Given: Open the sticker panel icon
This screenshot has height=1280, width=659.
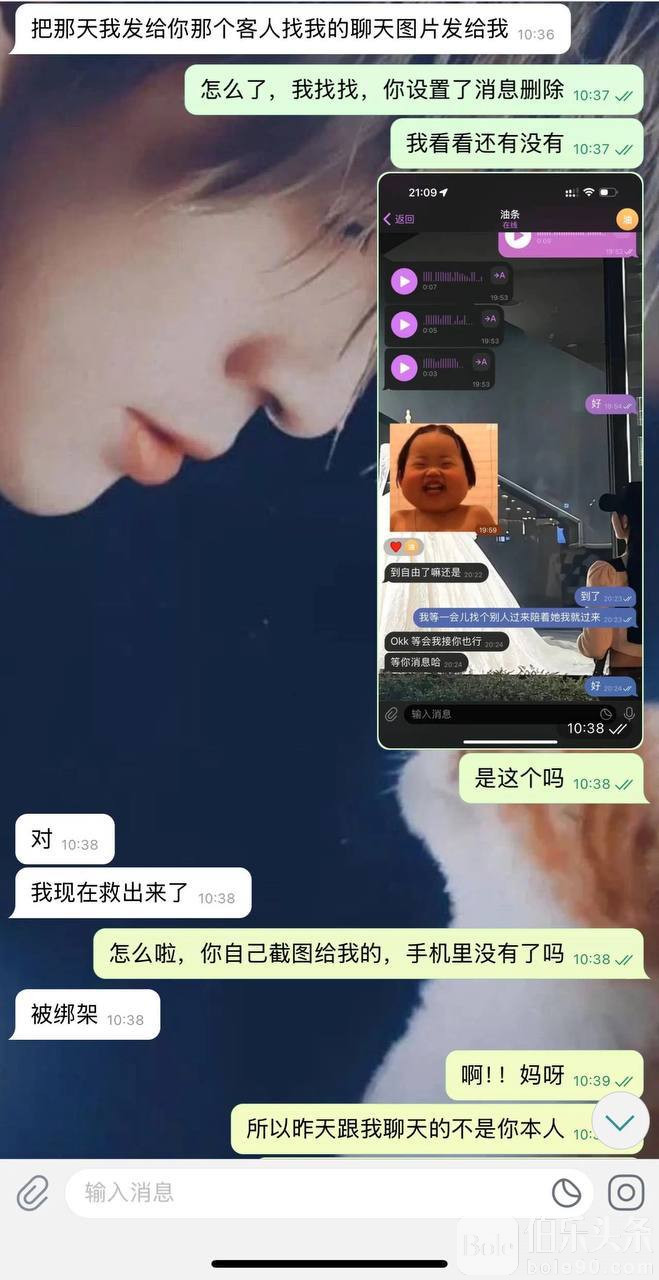Looking at the screenshot, I should pyautogui.click(x=566, y=1192).
